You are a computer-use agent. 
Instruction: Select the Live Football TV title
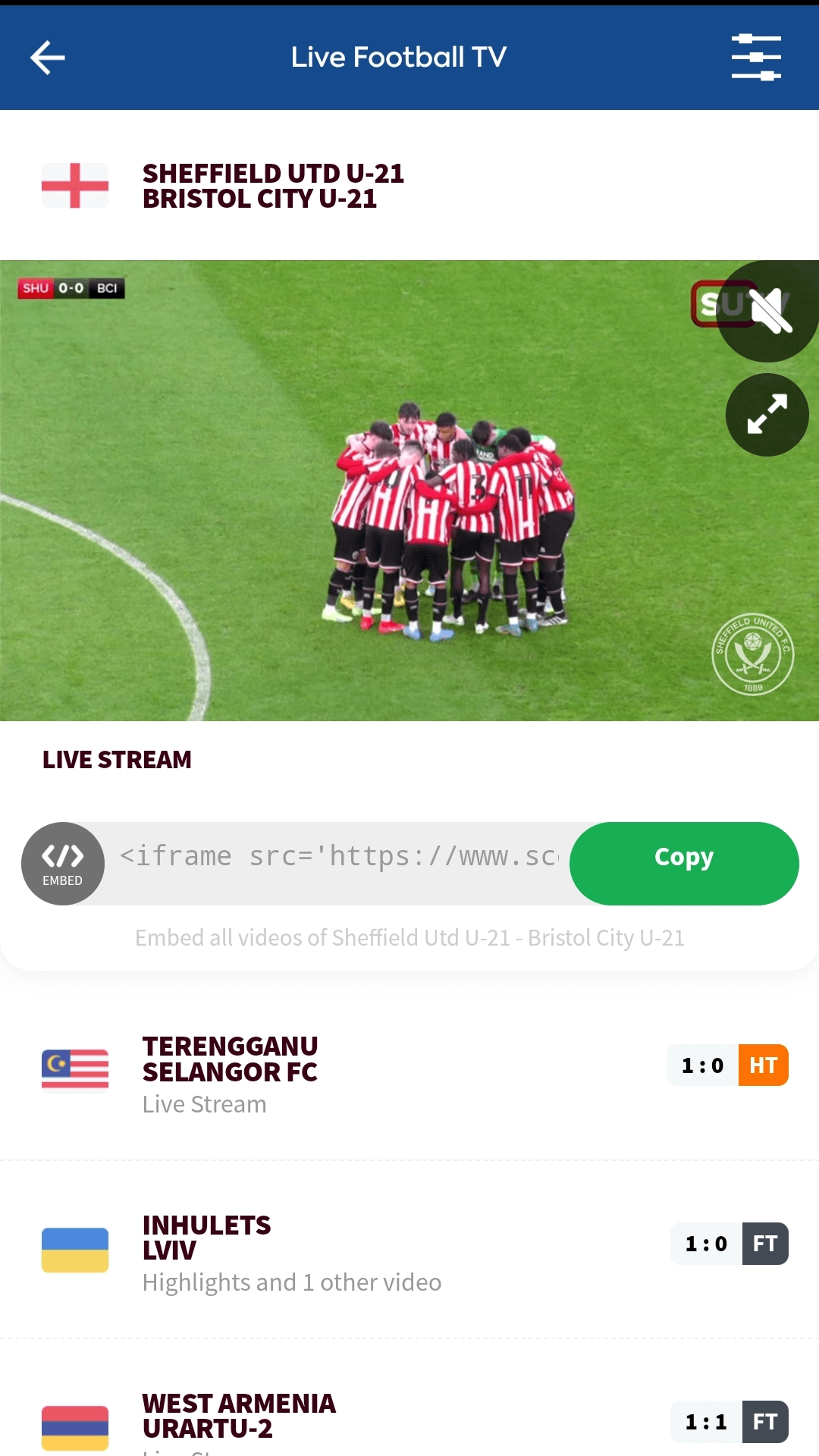(400, 57)
